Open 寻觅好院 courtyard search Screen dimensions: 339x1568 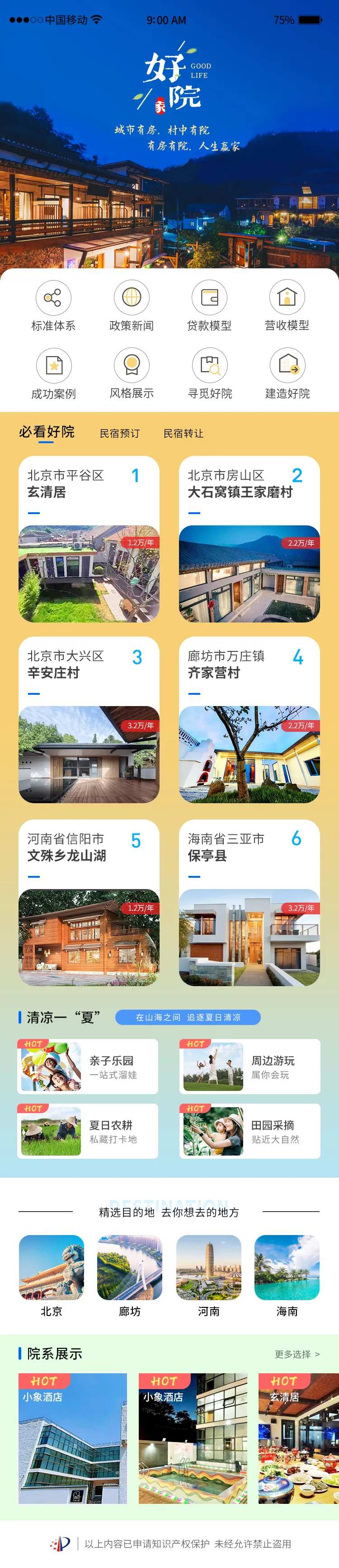coord(209,374)
